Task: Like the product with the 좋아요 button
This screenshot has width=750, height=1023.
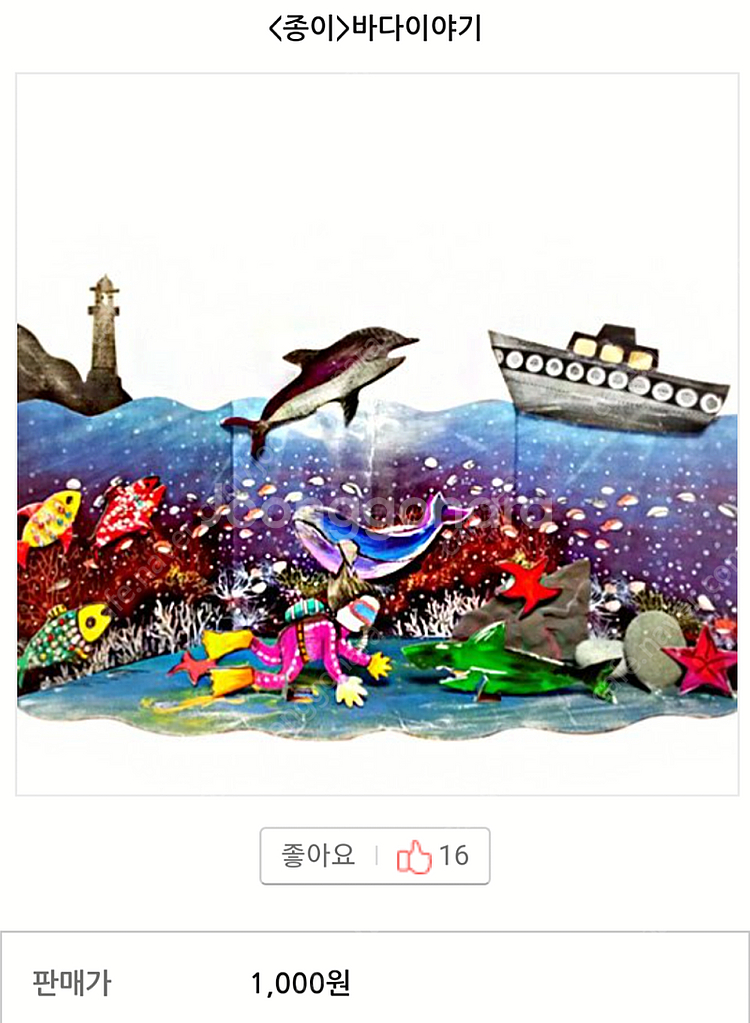Action: point(375,856)
